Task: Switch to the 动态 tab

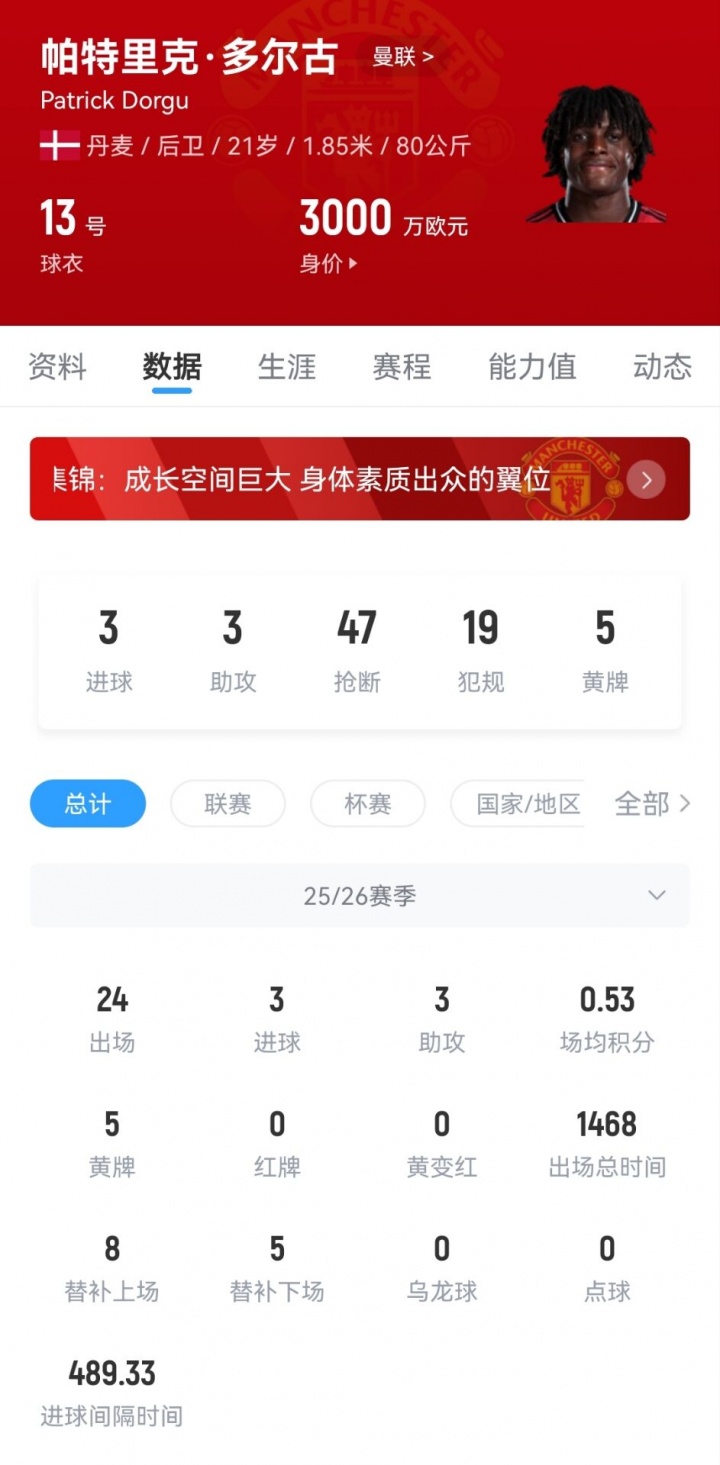Action: 662,367
